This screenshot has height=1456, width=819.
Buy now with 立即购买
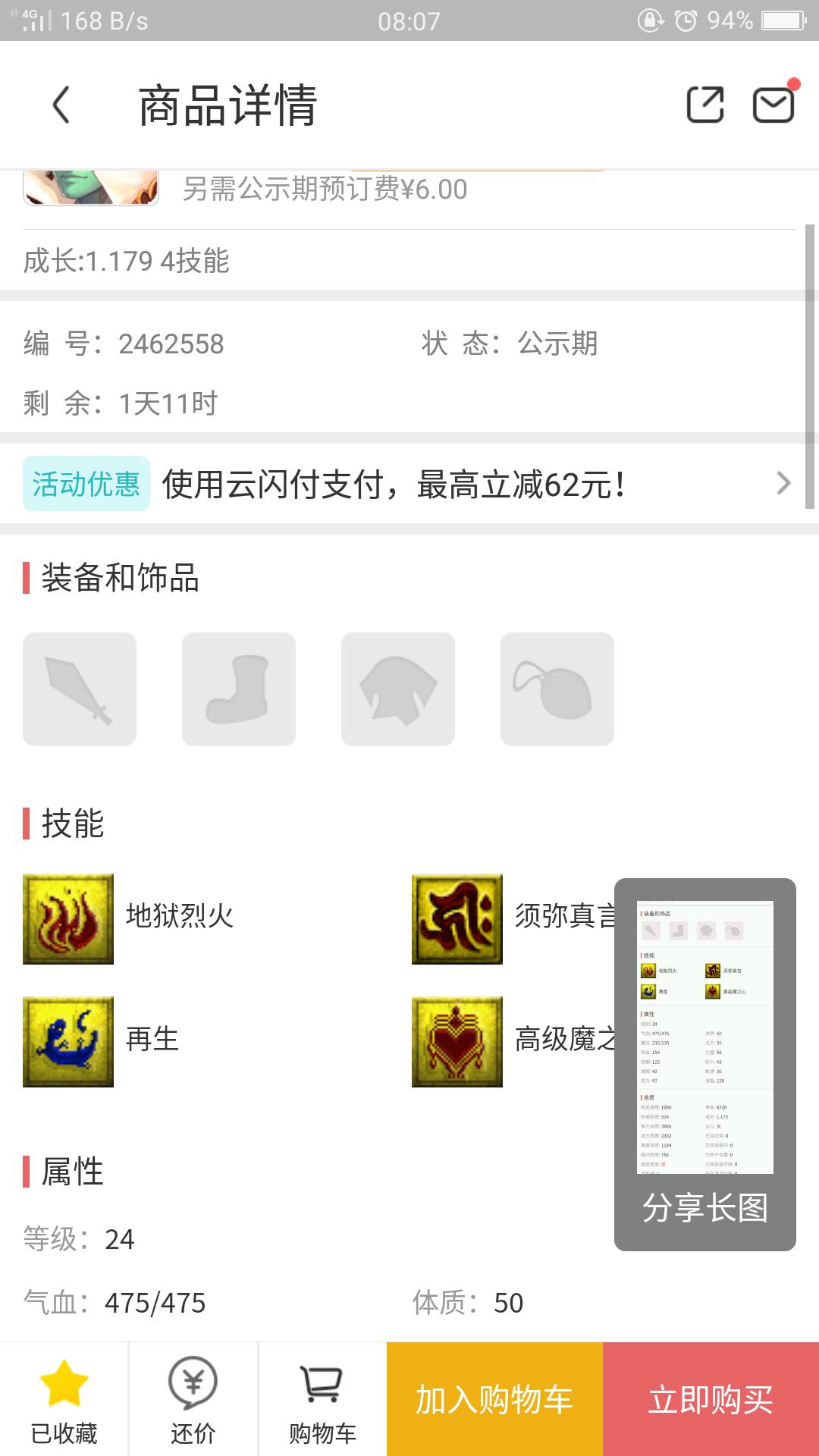pos(711,1399)
